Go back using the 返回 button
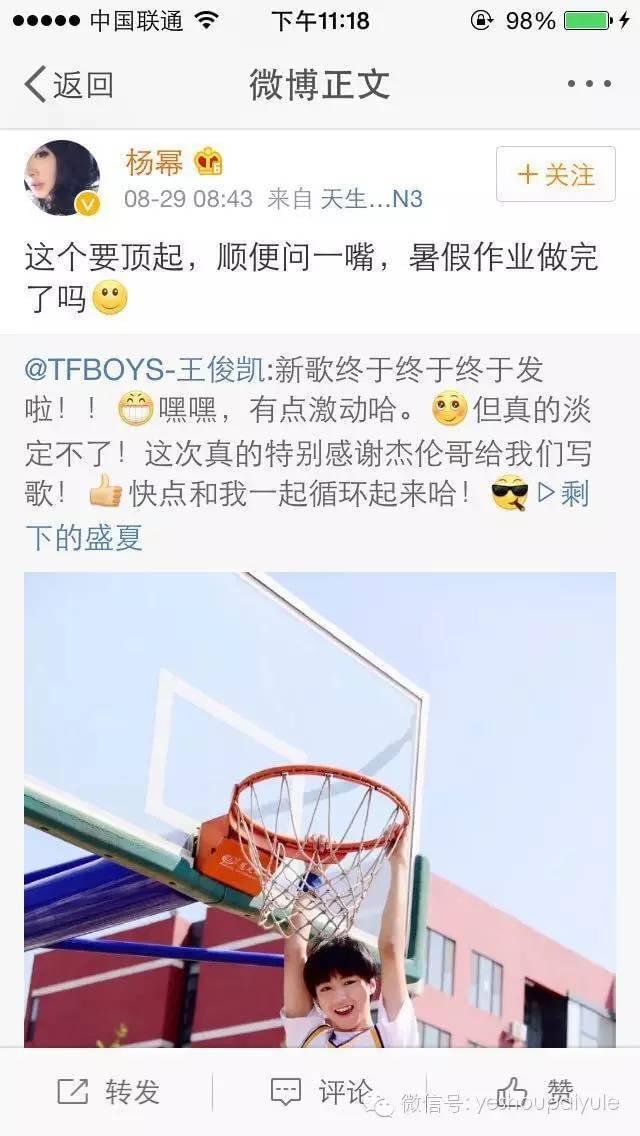Image resolution: width=640 pixels, height=1136 pixels. coord(68,85)
